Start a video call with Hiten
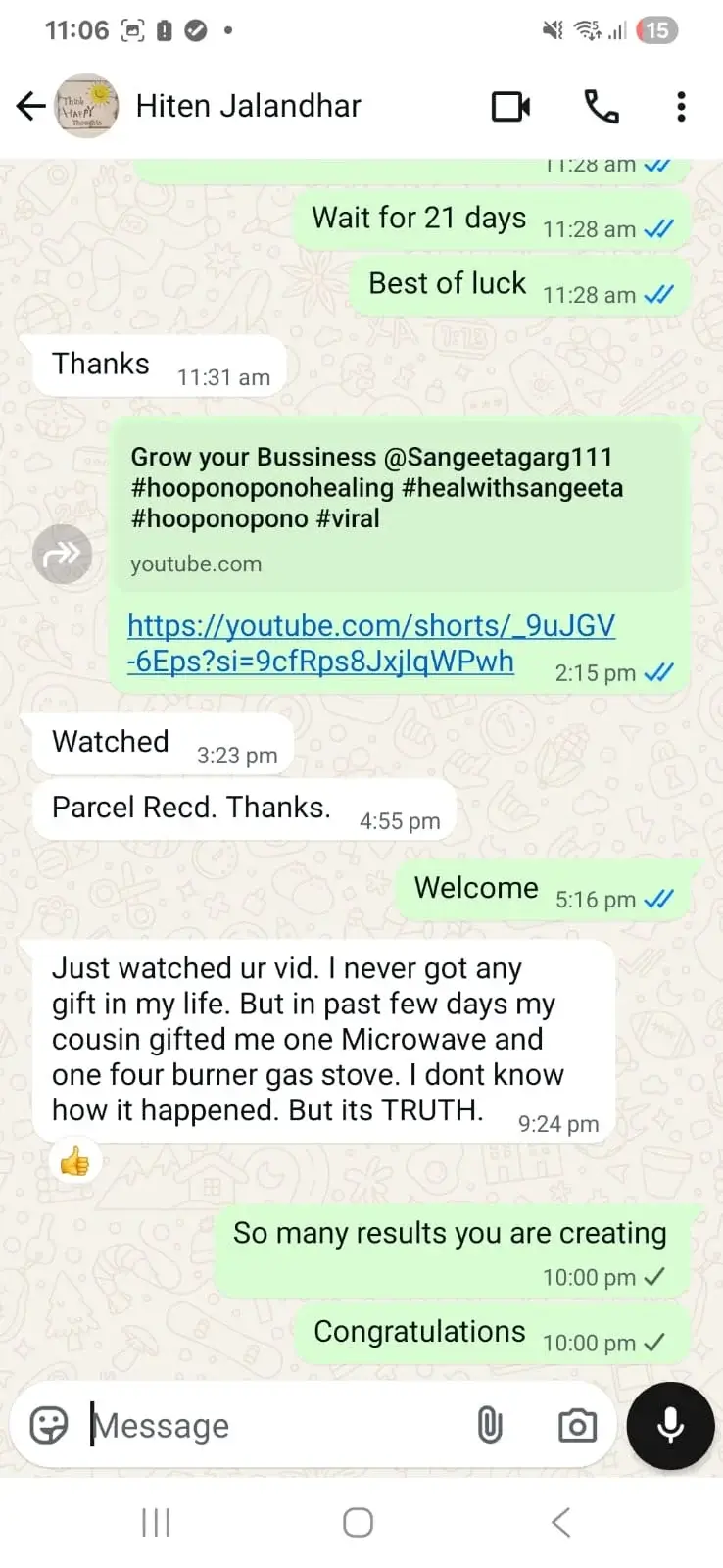 click(x=510, y=106)
